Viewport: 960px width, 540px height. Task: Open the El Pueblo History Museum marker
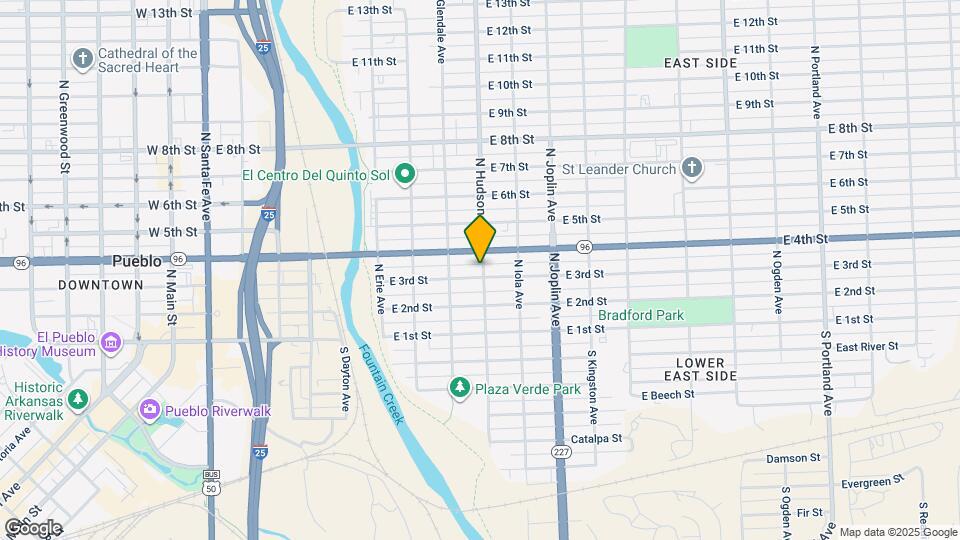click(x=111, y=343)
